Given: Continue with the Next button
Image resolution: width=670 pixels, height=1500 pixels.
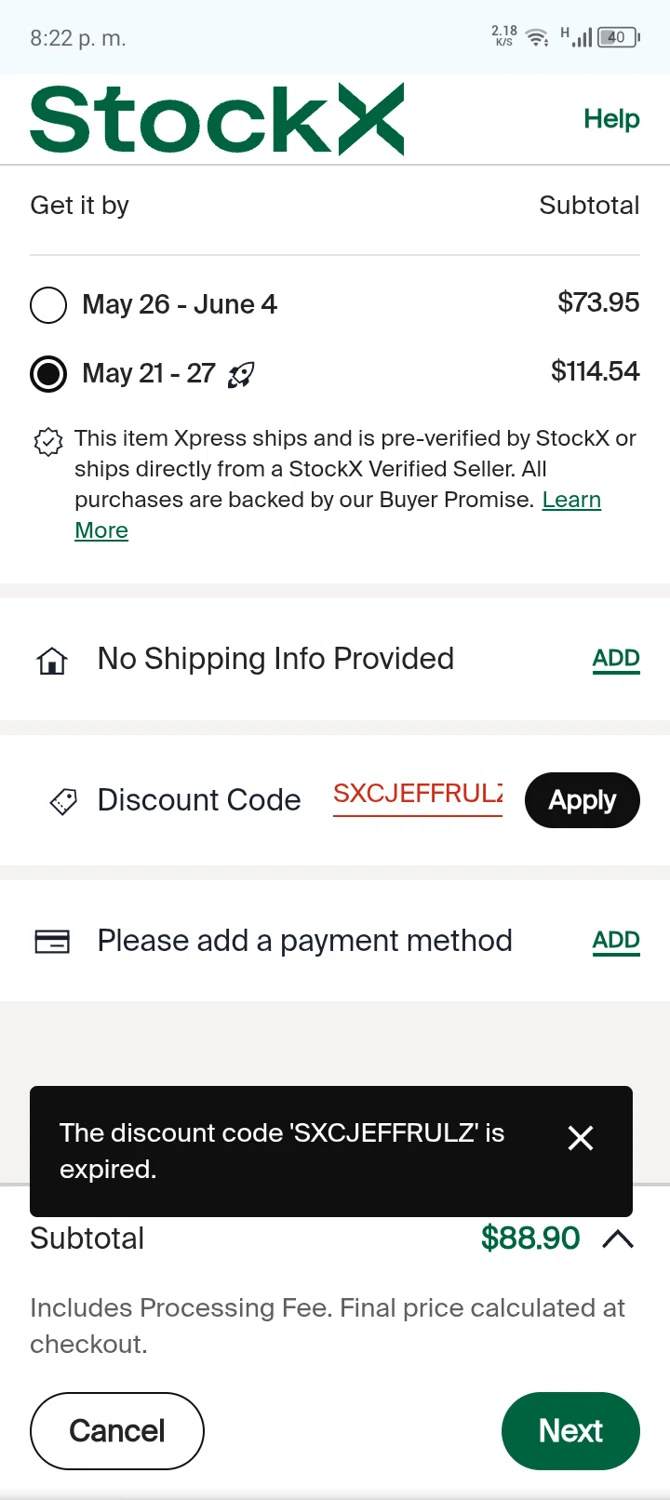Looking at the screenshot, I should pos(570,1431).
